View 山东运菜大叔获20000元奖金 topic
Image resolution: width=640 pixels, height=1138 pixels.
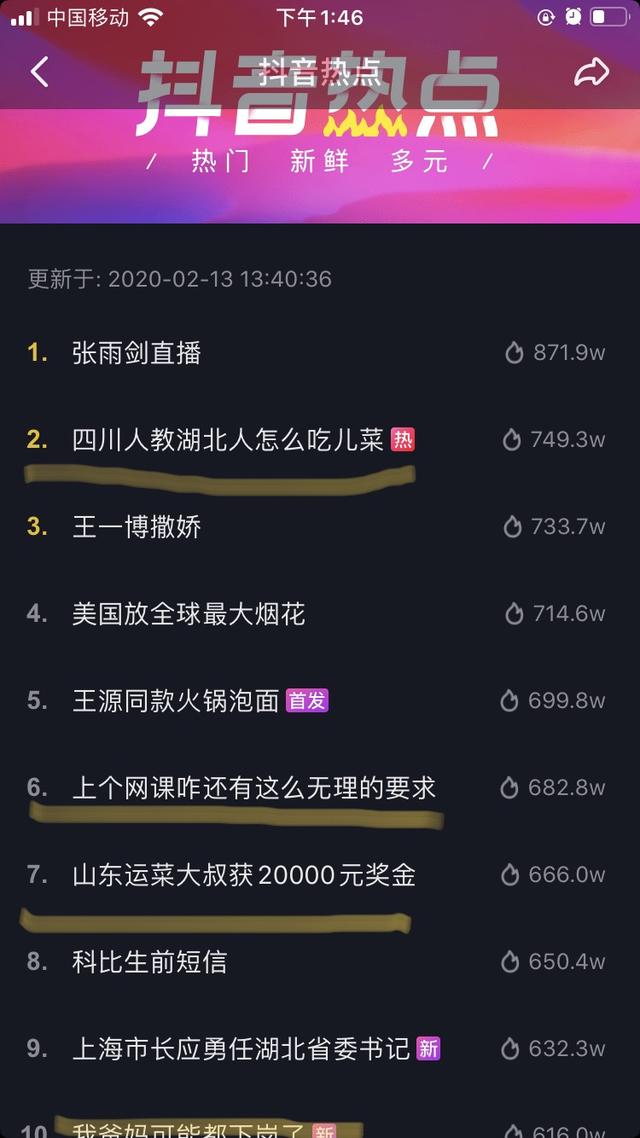[243, 876]
